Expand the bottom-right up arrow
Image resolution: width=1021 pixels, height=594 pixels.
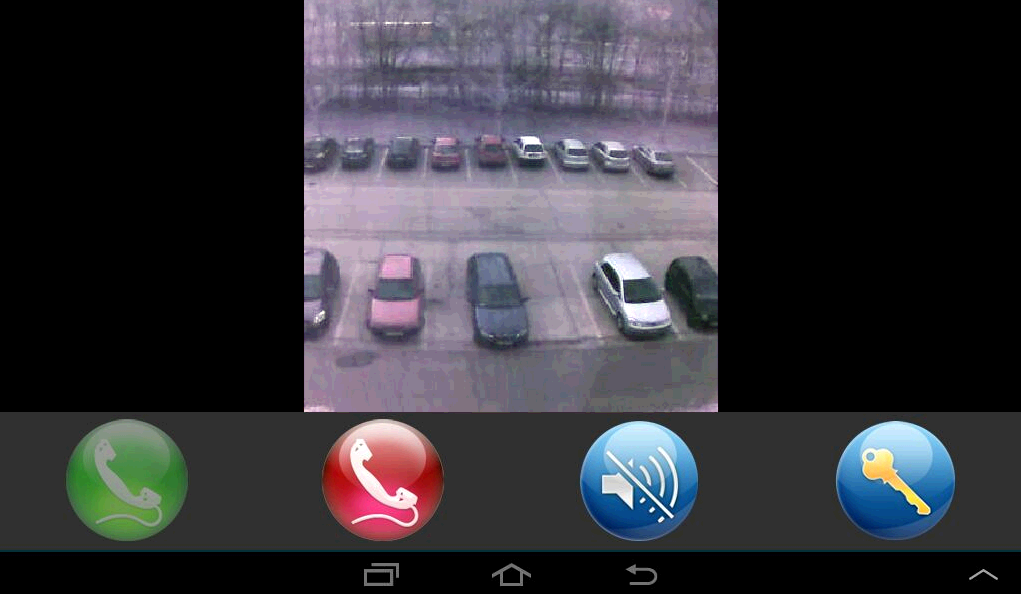click(x=983, y=574)
